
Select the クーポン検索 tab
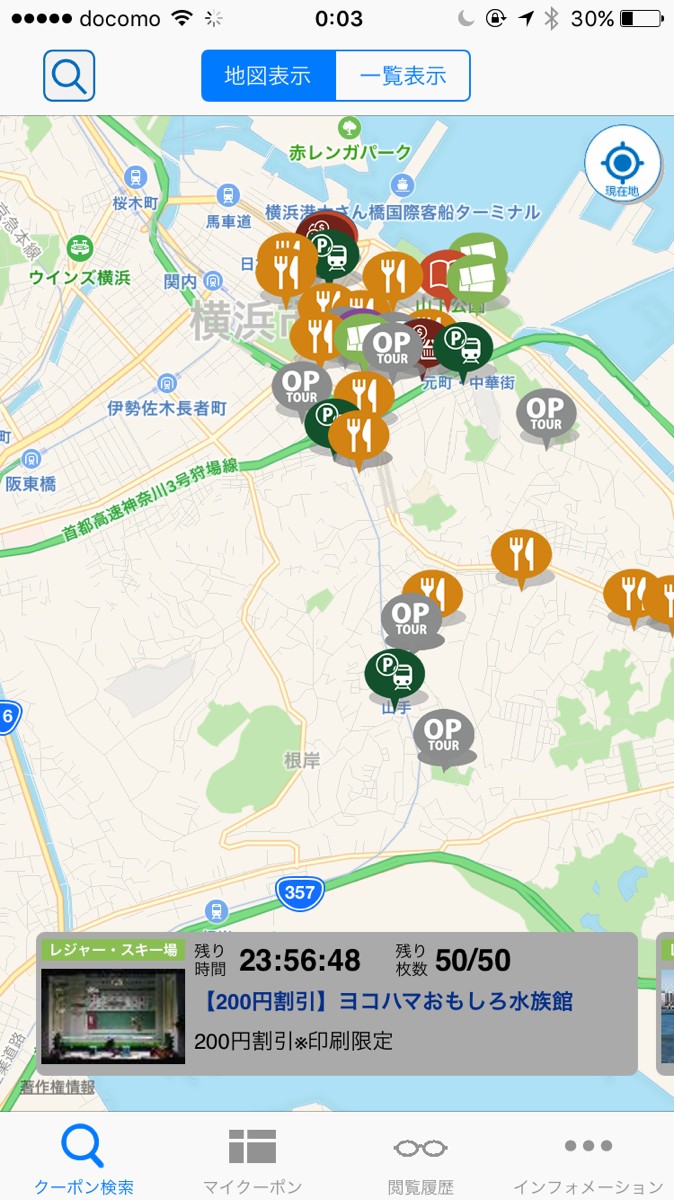[x=84, y=1159]
